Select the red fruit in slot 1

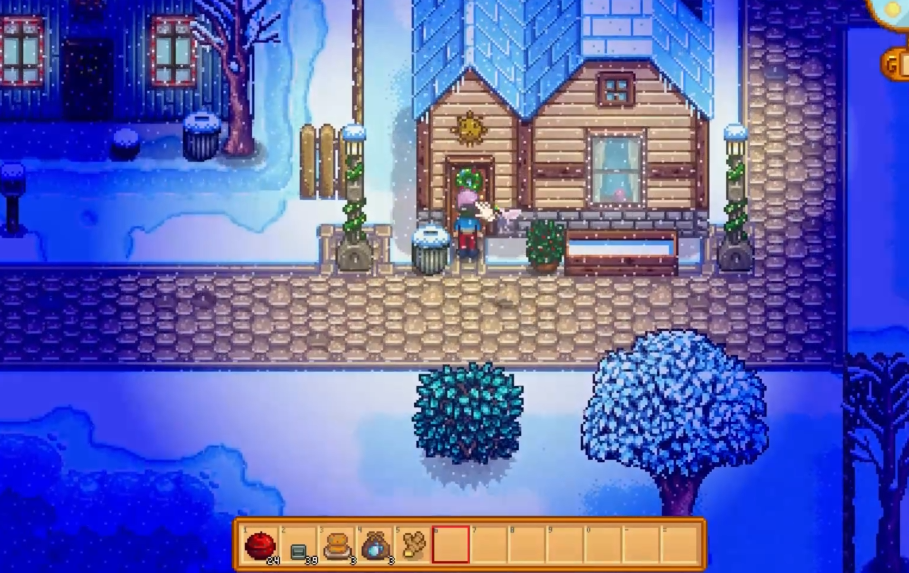coord(260,545)
